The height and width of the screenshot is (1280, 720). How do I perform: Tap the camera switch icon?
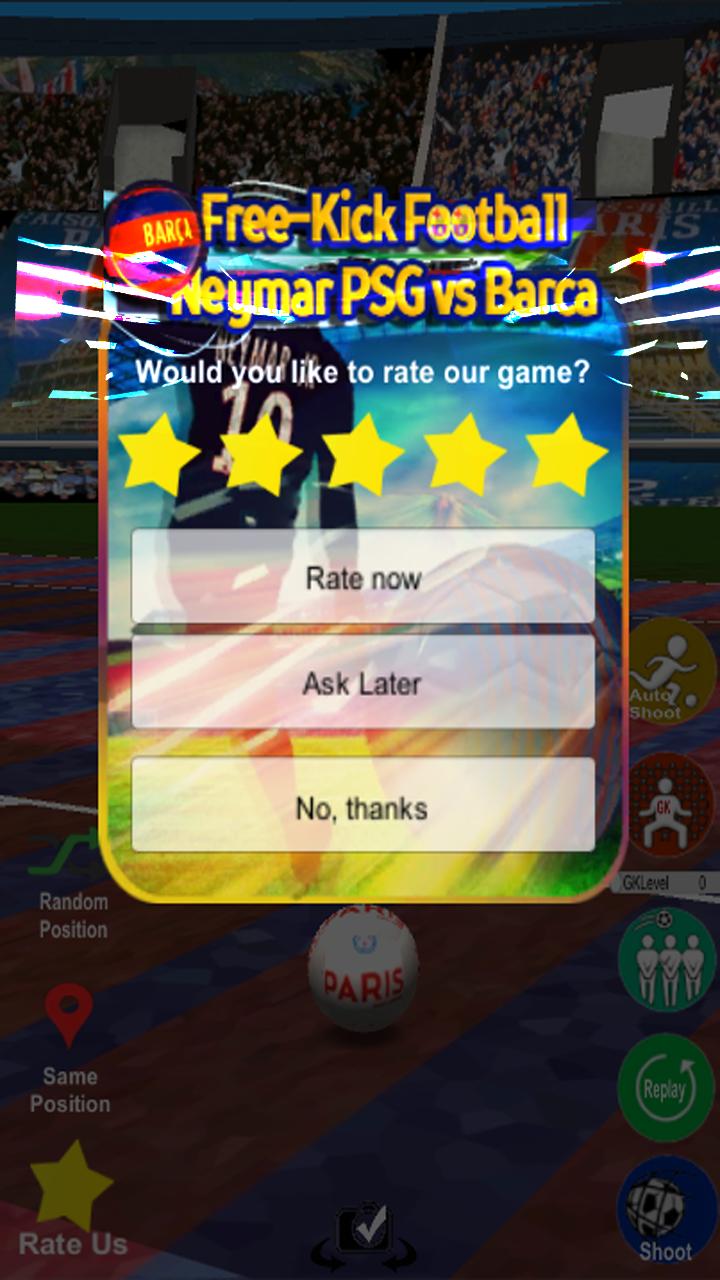364,1232
